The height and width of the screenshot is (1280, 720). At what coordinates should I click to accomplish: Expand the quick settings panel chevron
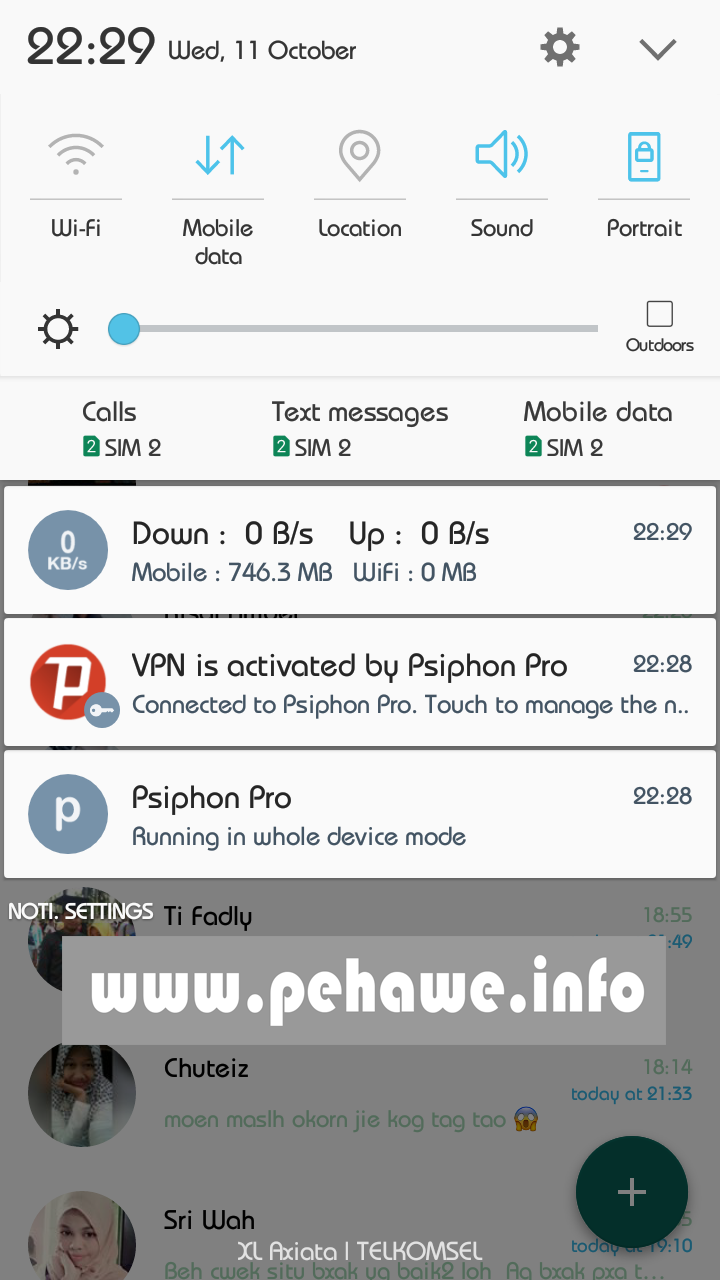pos(657,49)
